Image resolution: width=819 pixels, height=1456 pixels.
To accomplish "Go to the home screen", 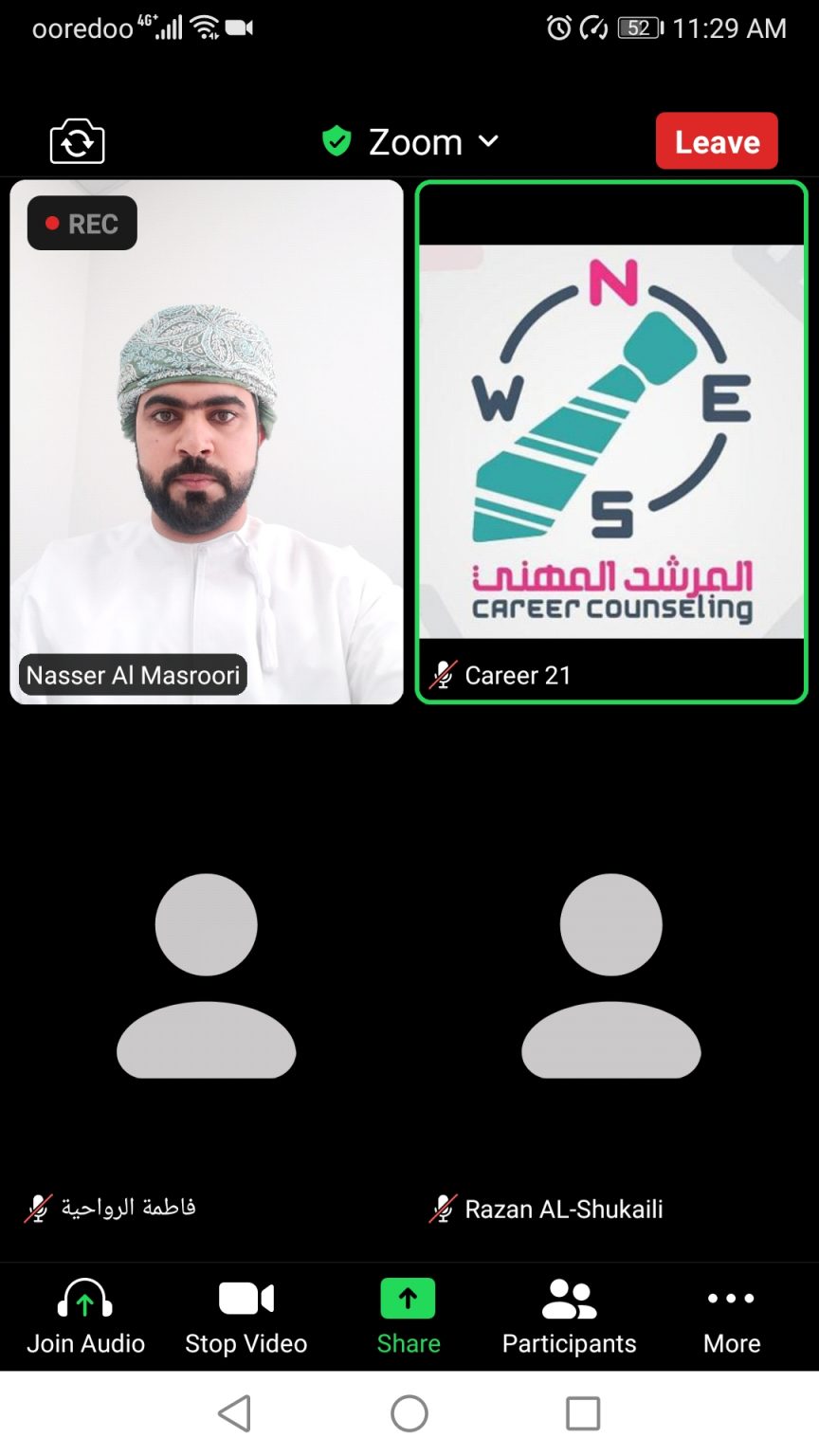I will pos(409,1413).
